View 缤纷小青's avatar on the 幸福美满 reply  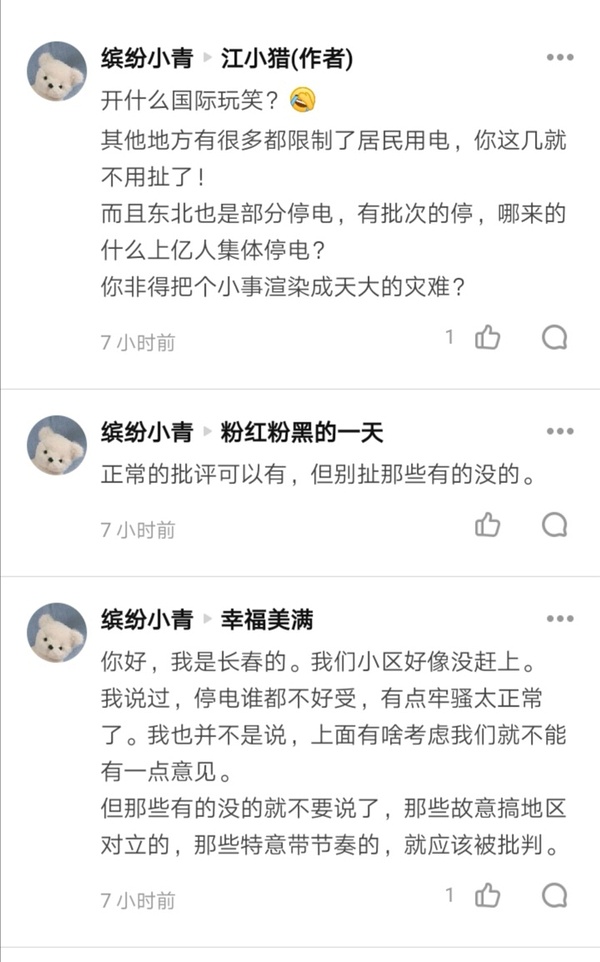(56, 632)
